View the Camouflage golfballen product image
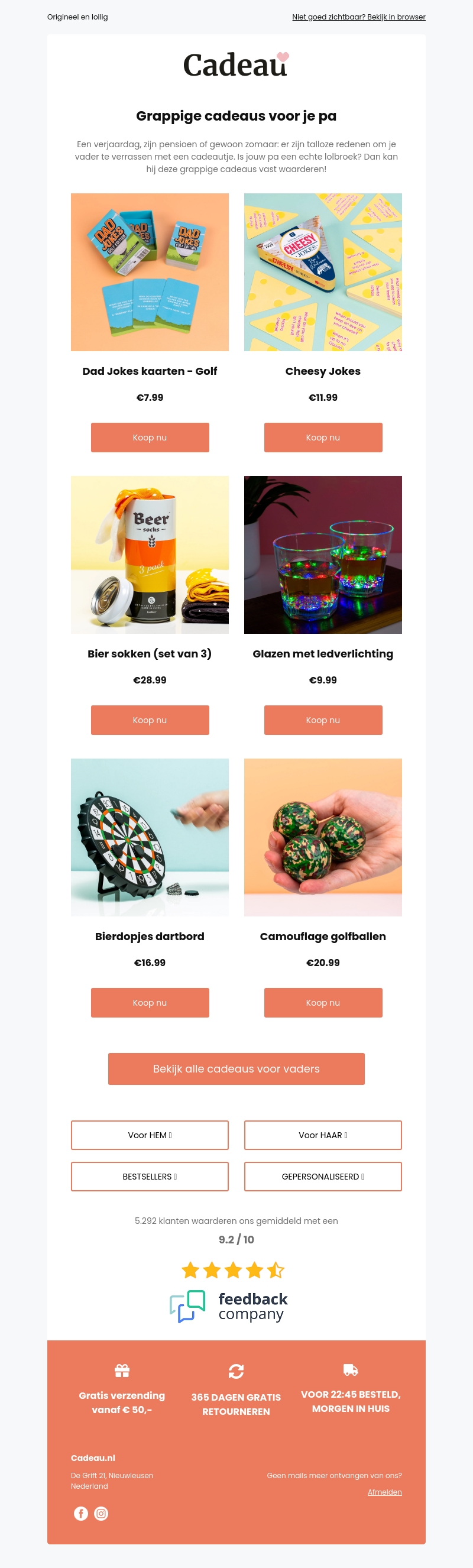 click(323, 837)
